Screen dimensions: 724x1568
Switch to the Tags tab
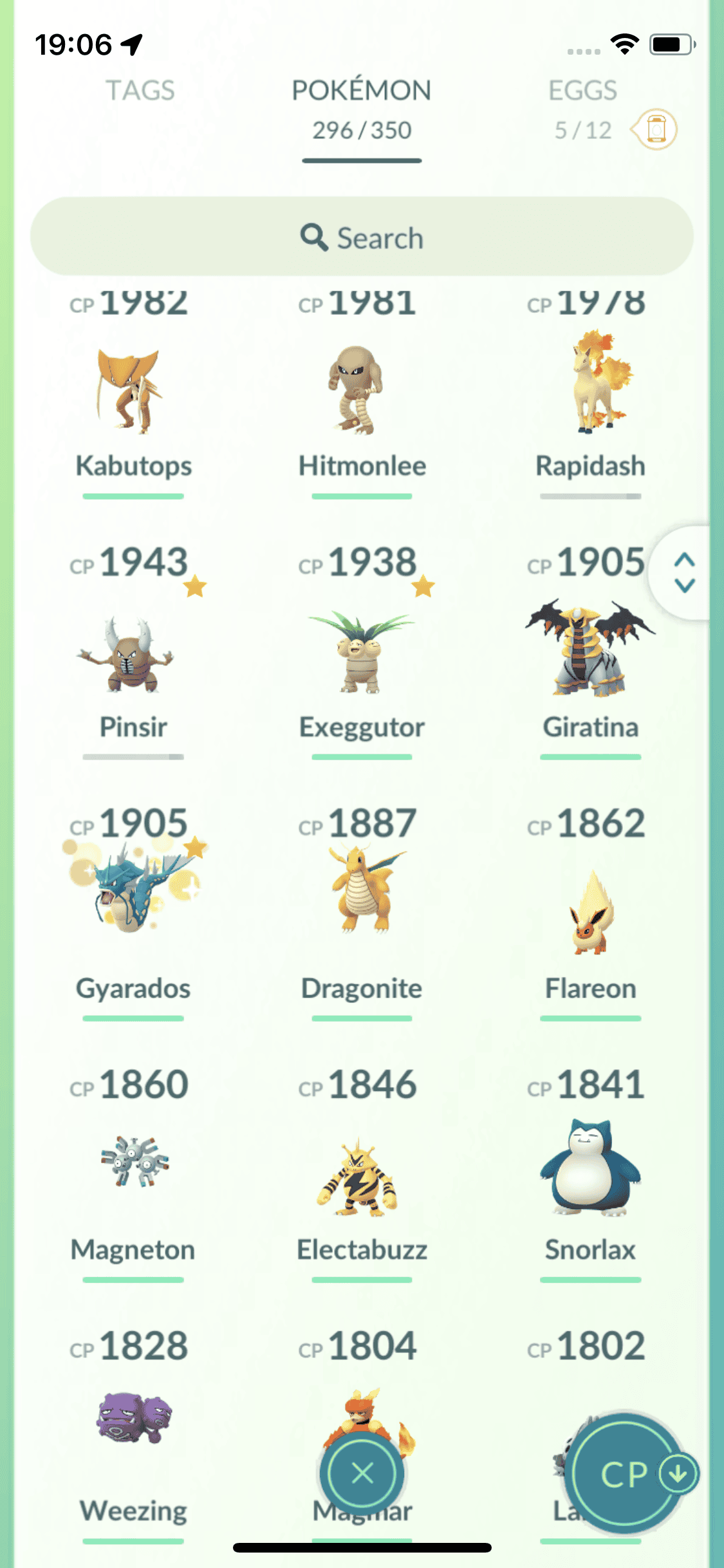click(x=140, y=91)
